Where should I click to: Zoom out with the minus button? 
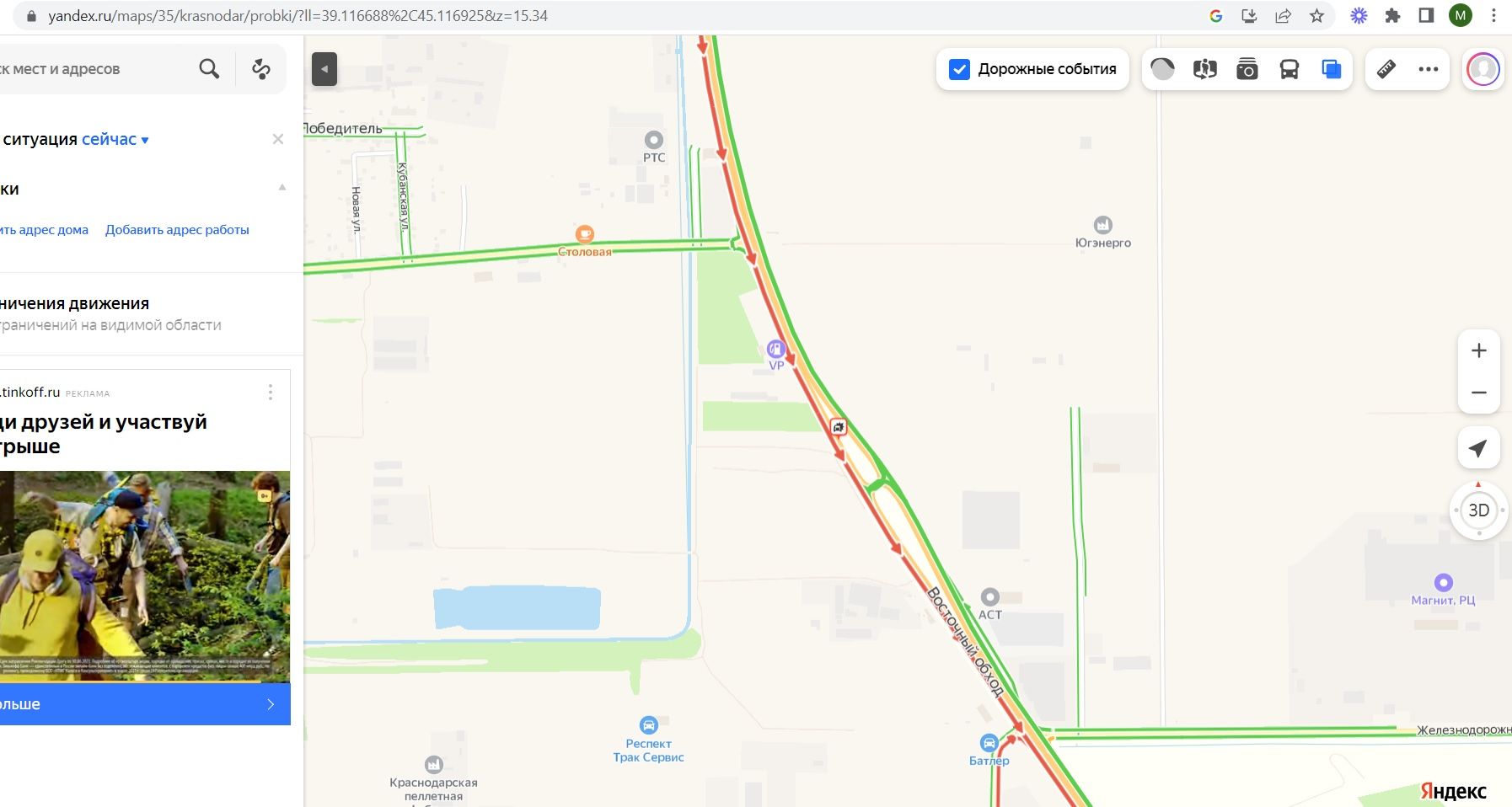(1478, 393)
